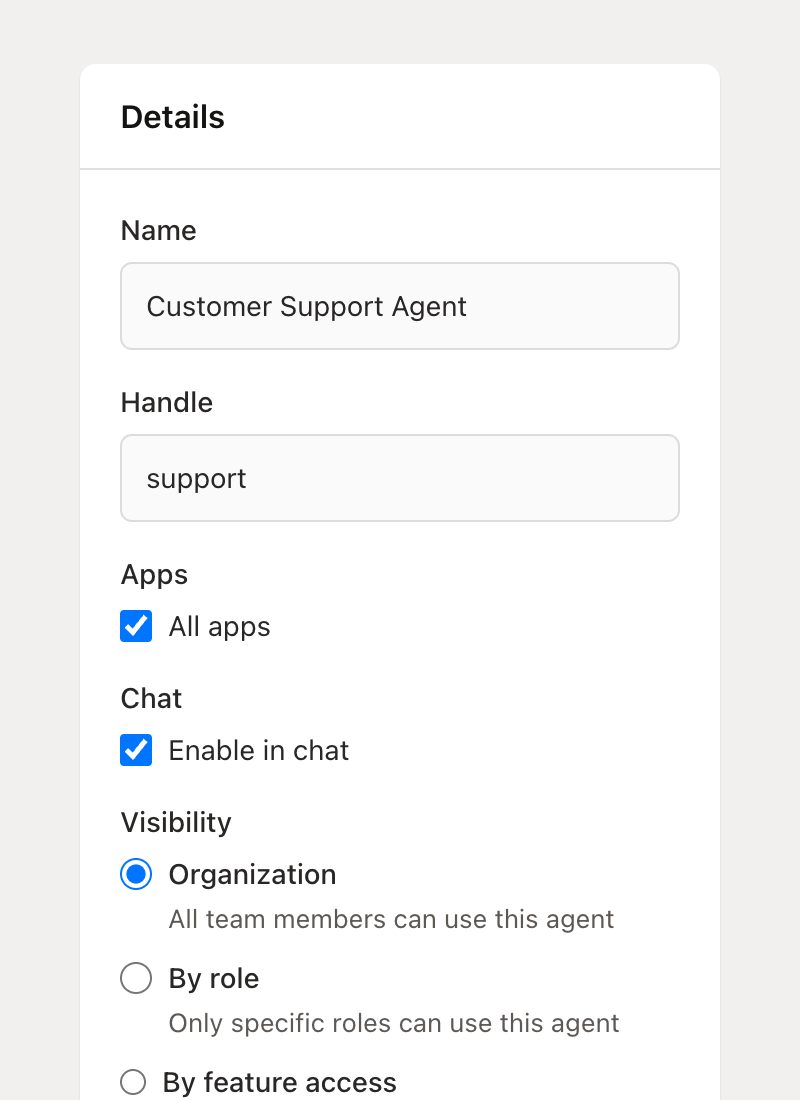The height and width of the screenshot is (1100, 800).
Task: Choose By feature access visibility
Action: (x=133, y=1082)
